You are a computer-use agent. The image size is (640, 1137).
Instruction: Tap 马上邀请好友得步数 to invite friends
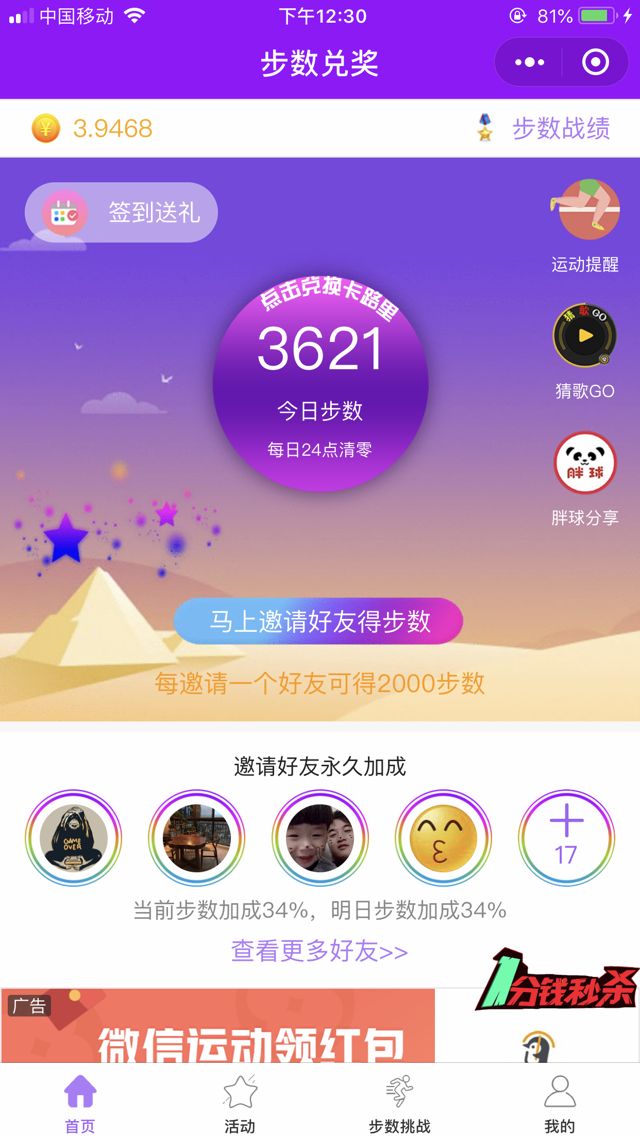(319, 621)
